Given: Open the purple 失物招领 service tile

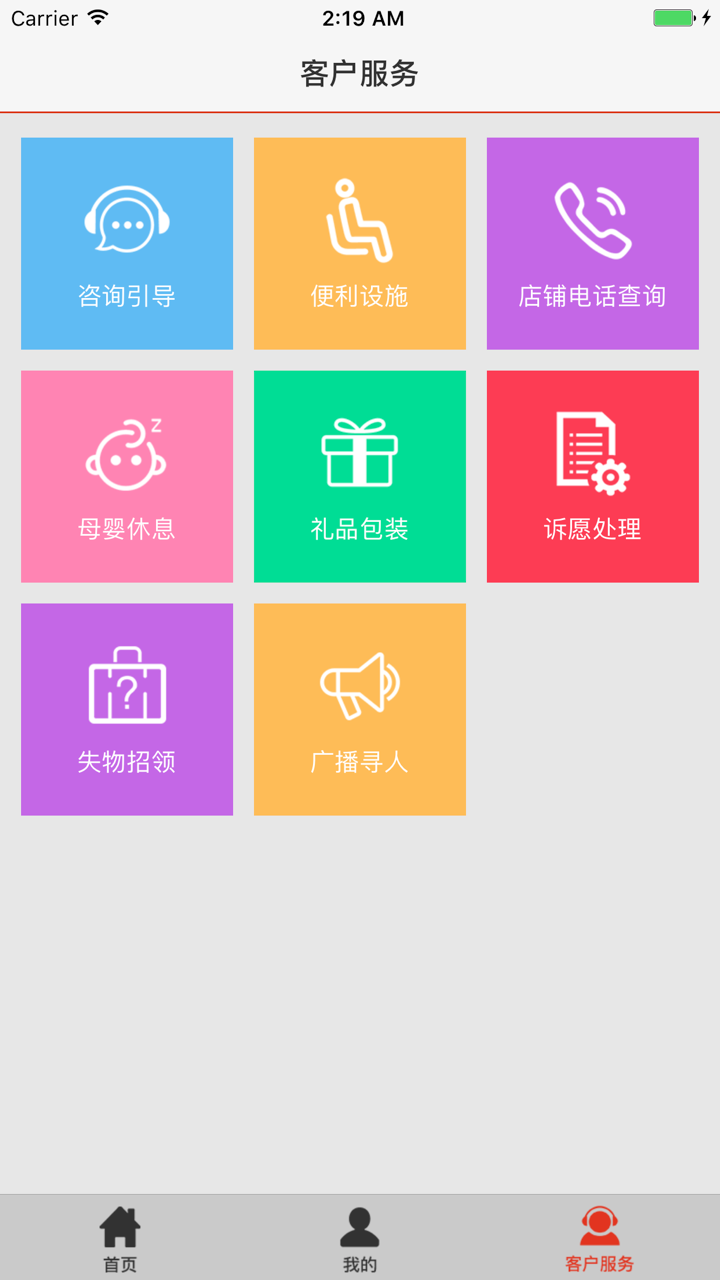Looking at the screenshot, I should click(126, 708).
